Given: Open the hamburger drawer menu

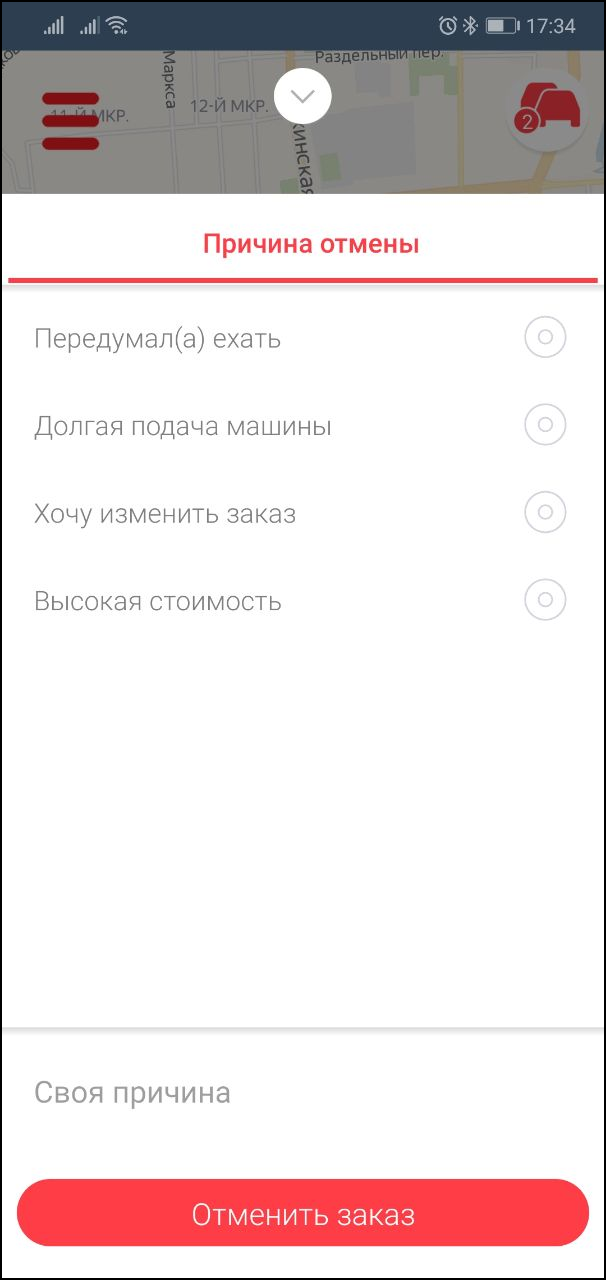Looking at the screenshot, I should coord(70,121).
